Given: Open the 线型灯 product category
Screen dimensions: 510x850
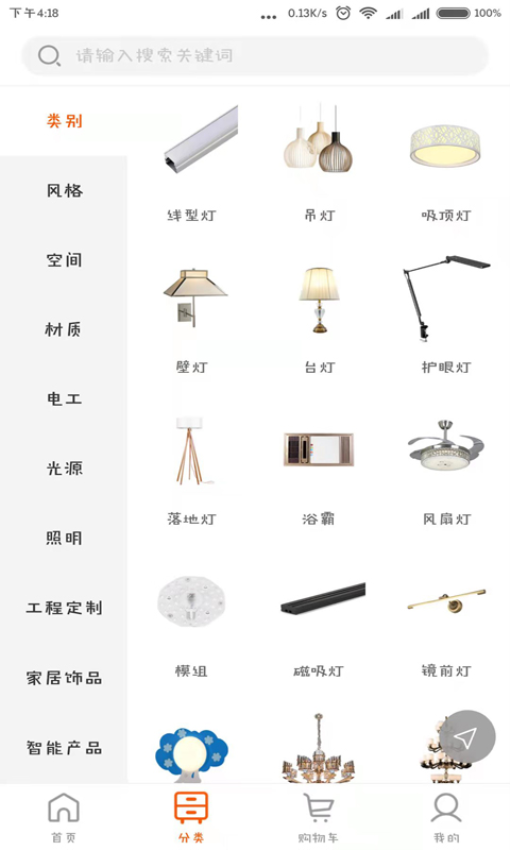Looking at the screenshot, I should coord(191,163).
